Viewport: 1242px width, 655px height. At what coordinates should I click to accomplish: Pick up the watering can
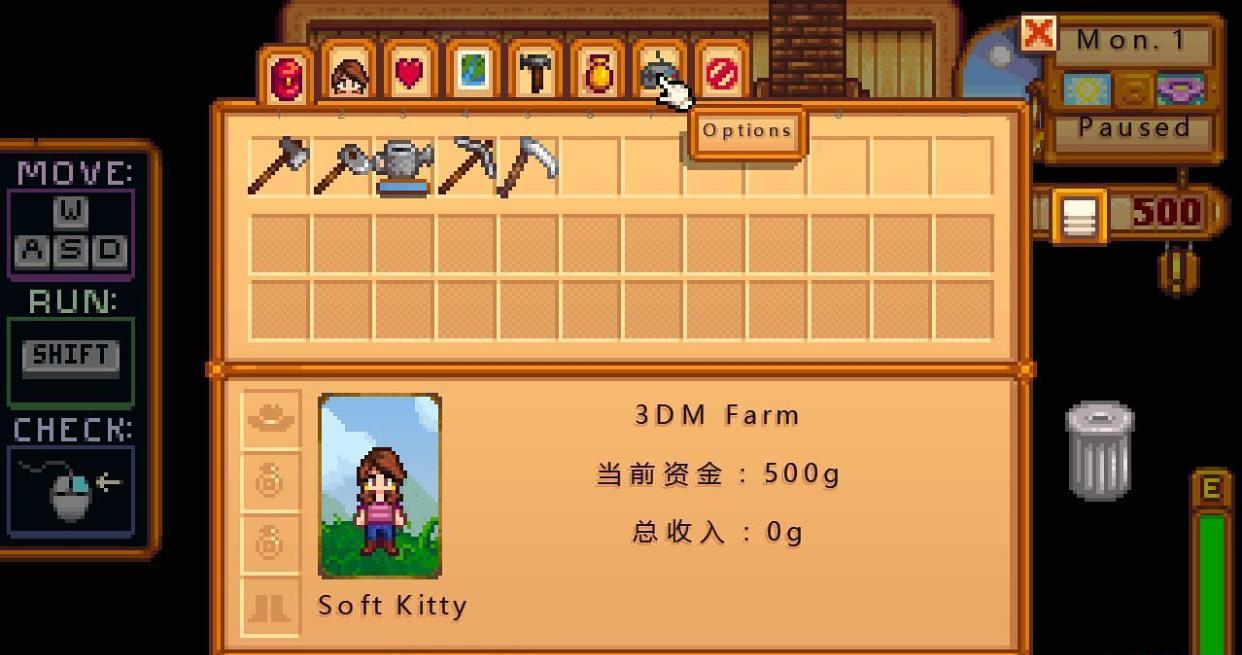(404, 167)
